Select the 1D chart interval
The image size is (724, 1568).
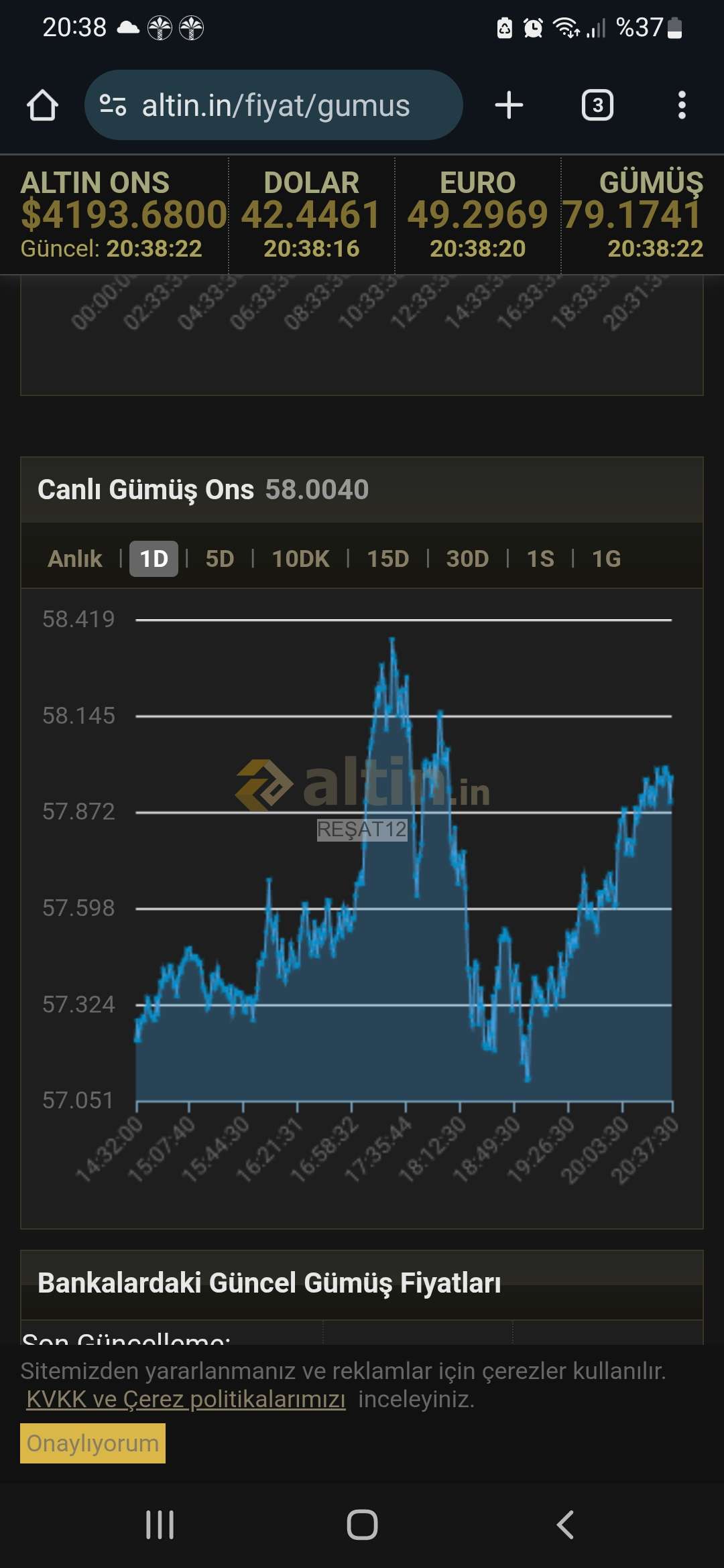154,559
